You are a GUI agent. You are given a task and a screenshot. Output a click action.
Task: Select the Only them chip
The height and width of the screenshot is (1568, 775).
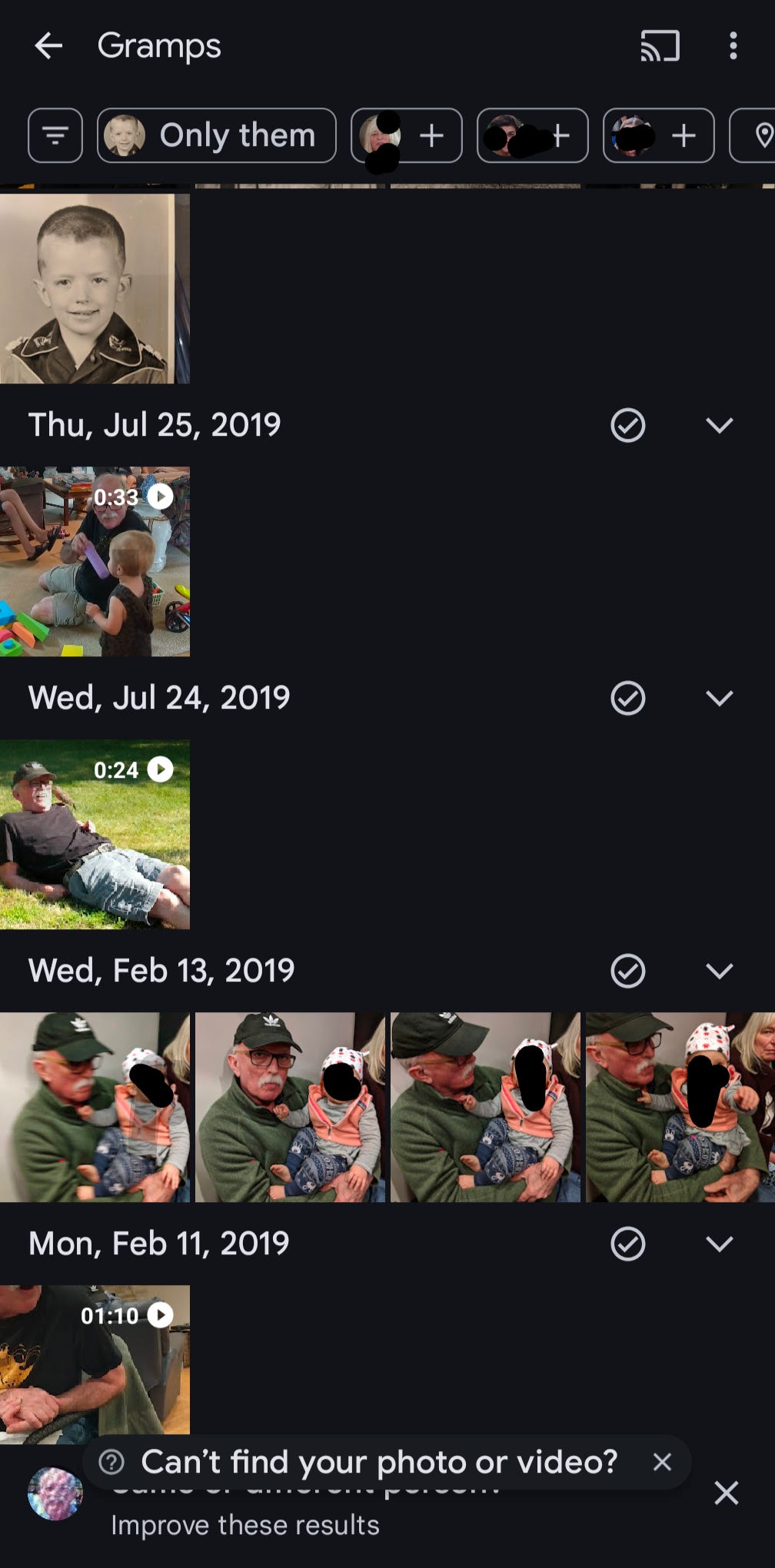pyautogui.click(x=217, y=136)
